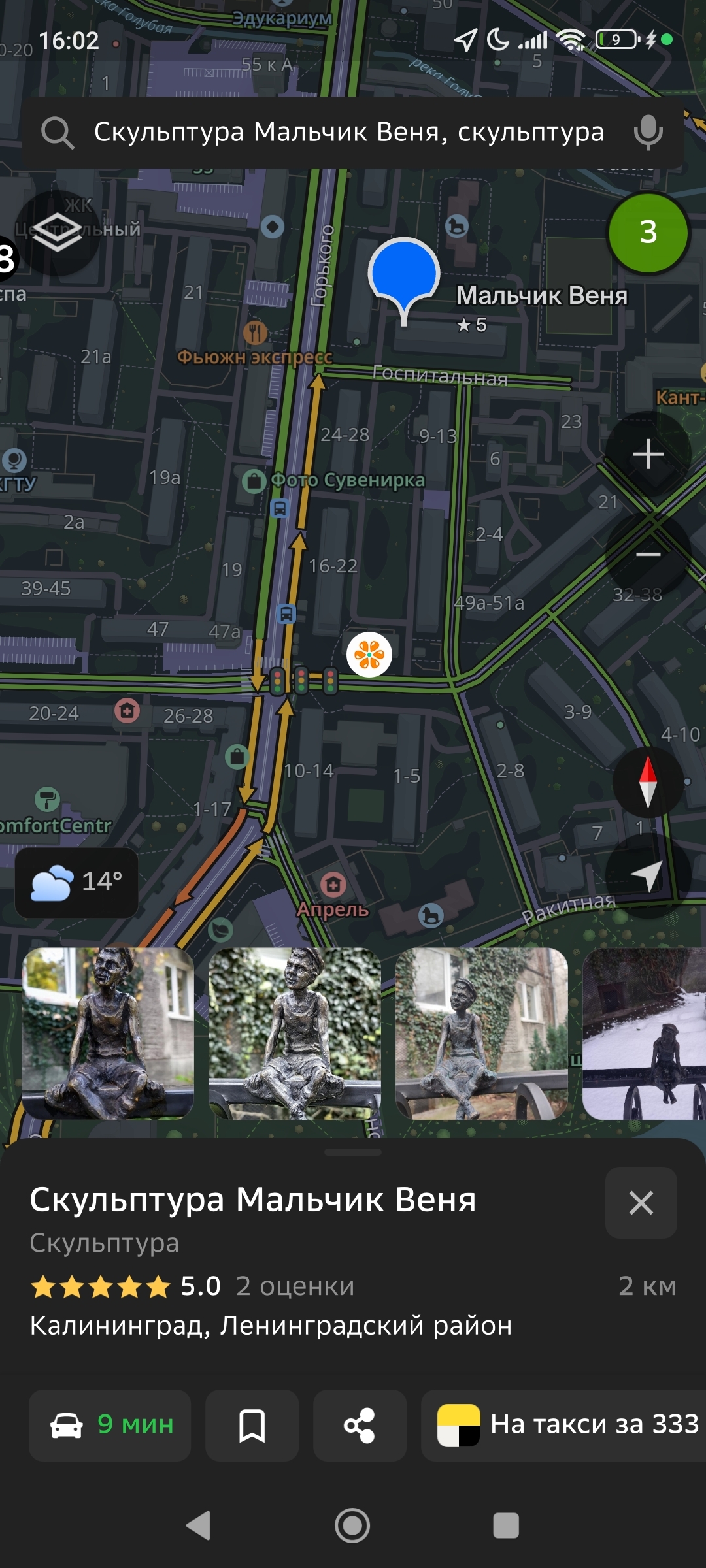Open the map layers menu
Screen dimensions: 706x1568
[58, 232]
